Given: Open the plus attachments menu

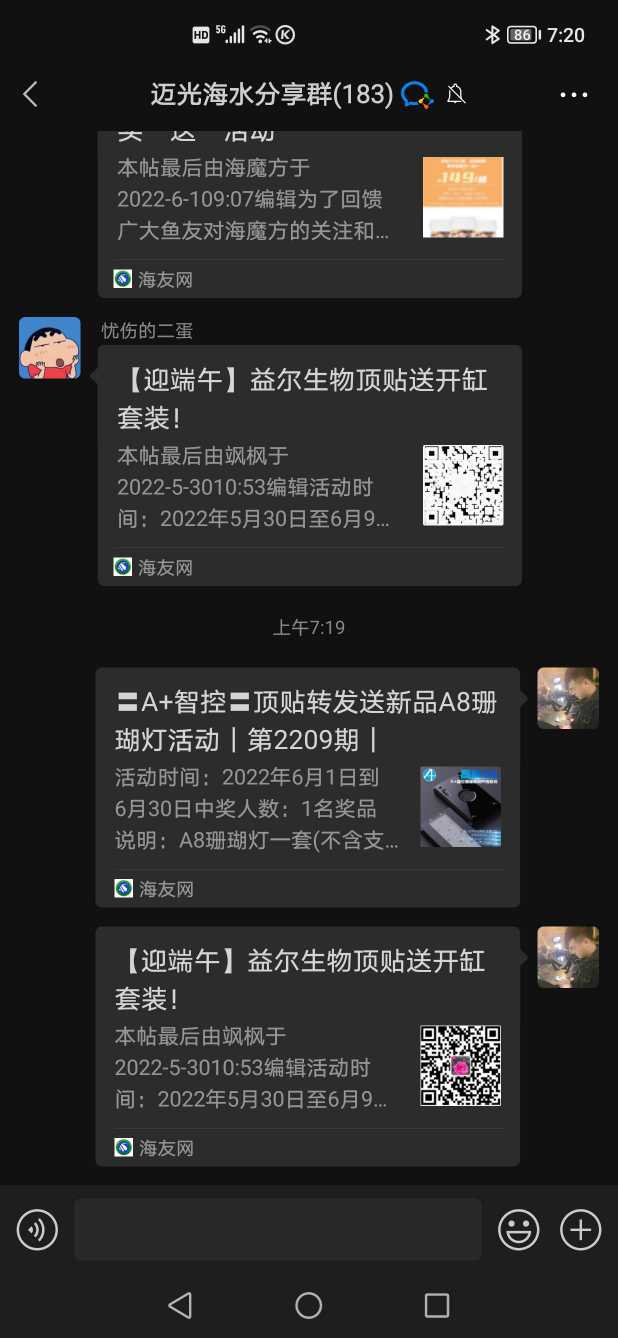Looking at the screenshot, I should coord(580,1229).
